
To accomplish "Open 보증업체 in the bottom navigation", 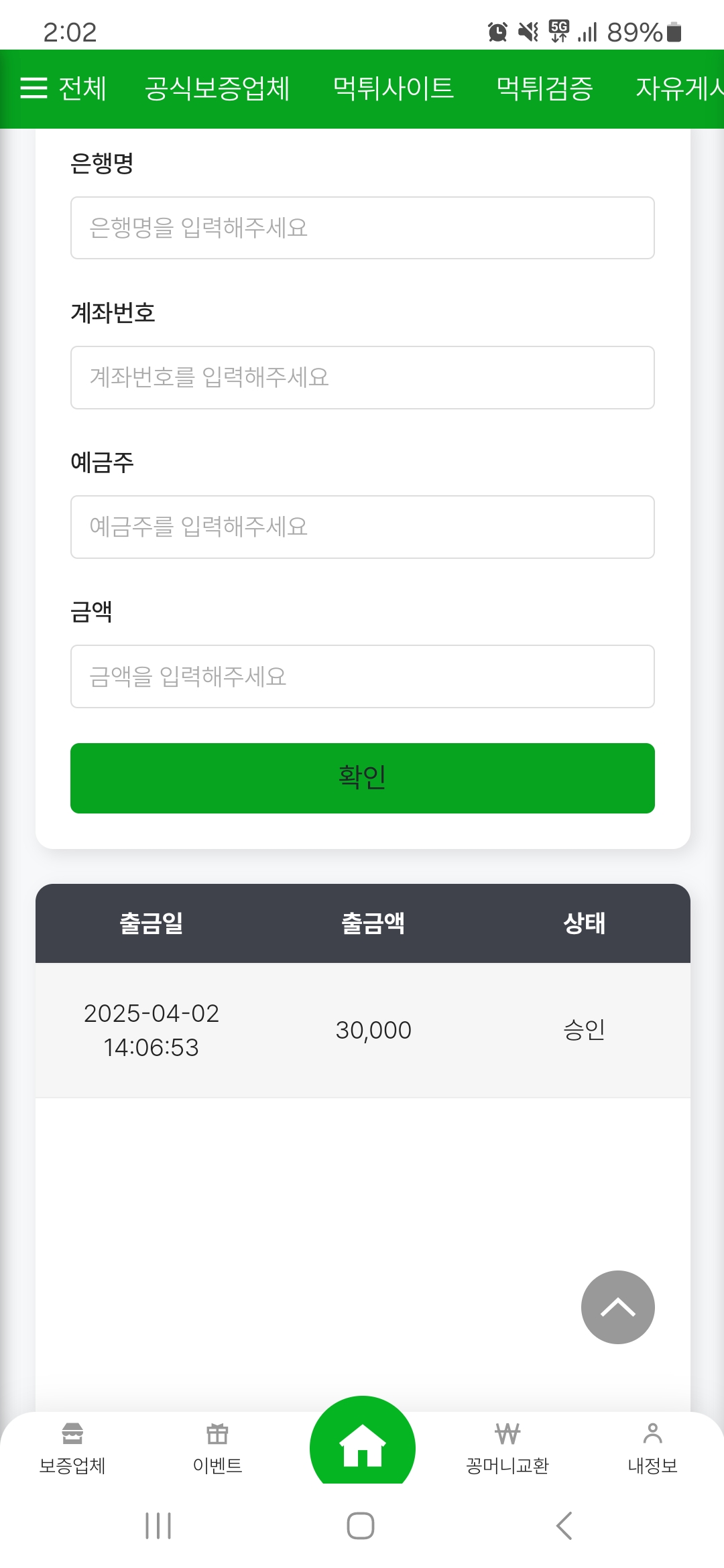I will [x=72, y=1449].
